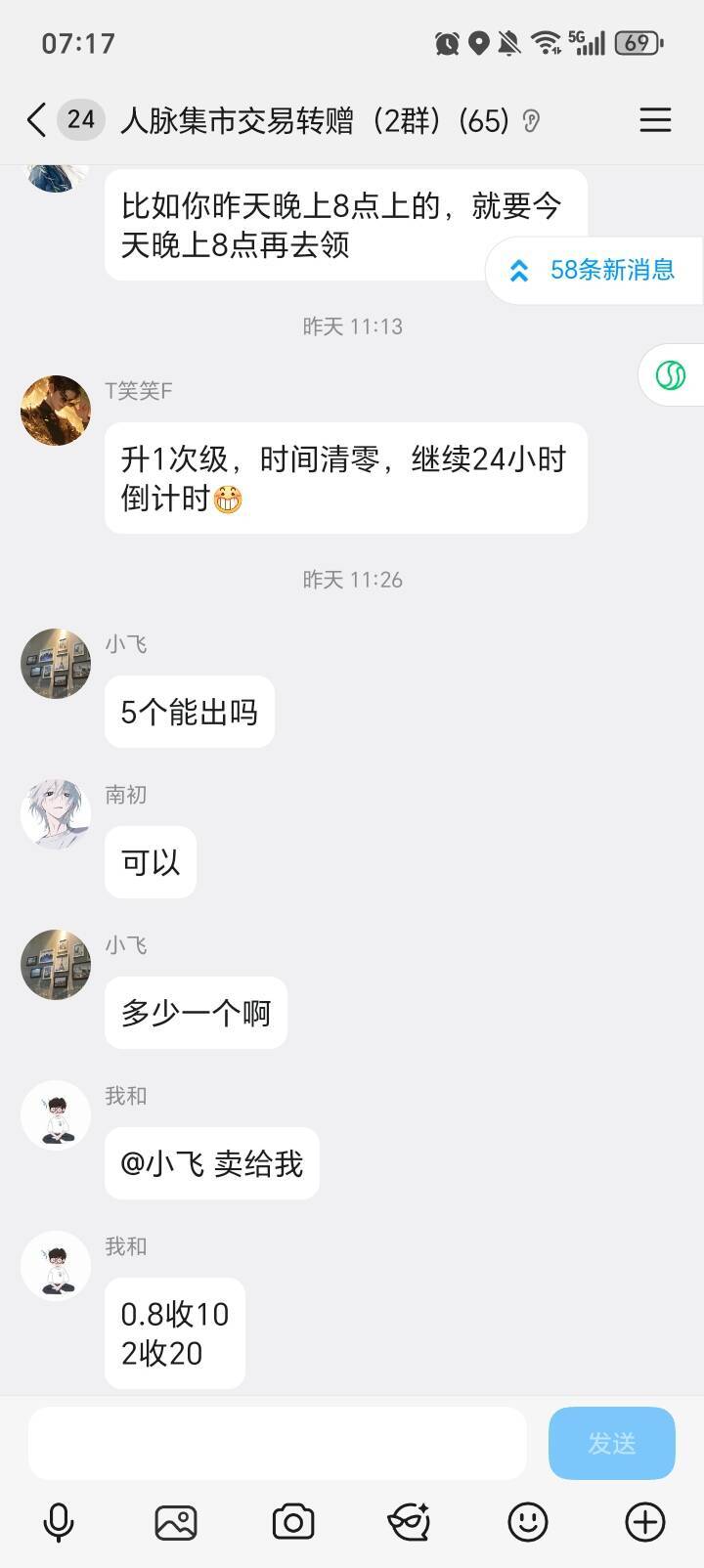Jump to the 58 new messages
The width and height of the screenshot is (704, 1568).
593,270
